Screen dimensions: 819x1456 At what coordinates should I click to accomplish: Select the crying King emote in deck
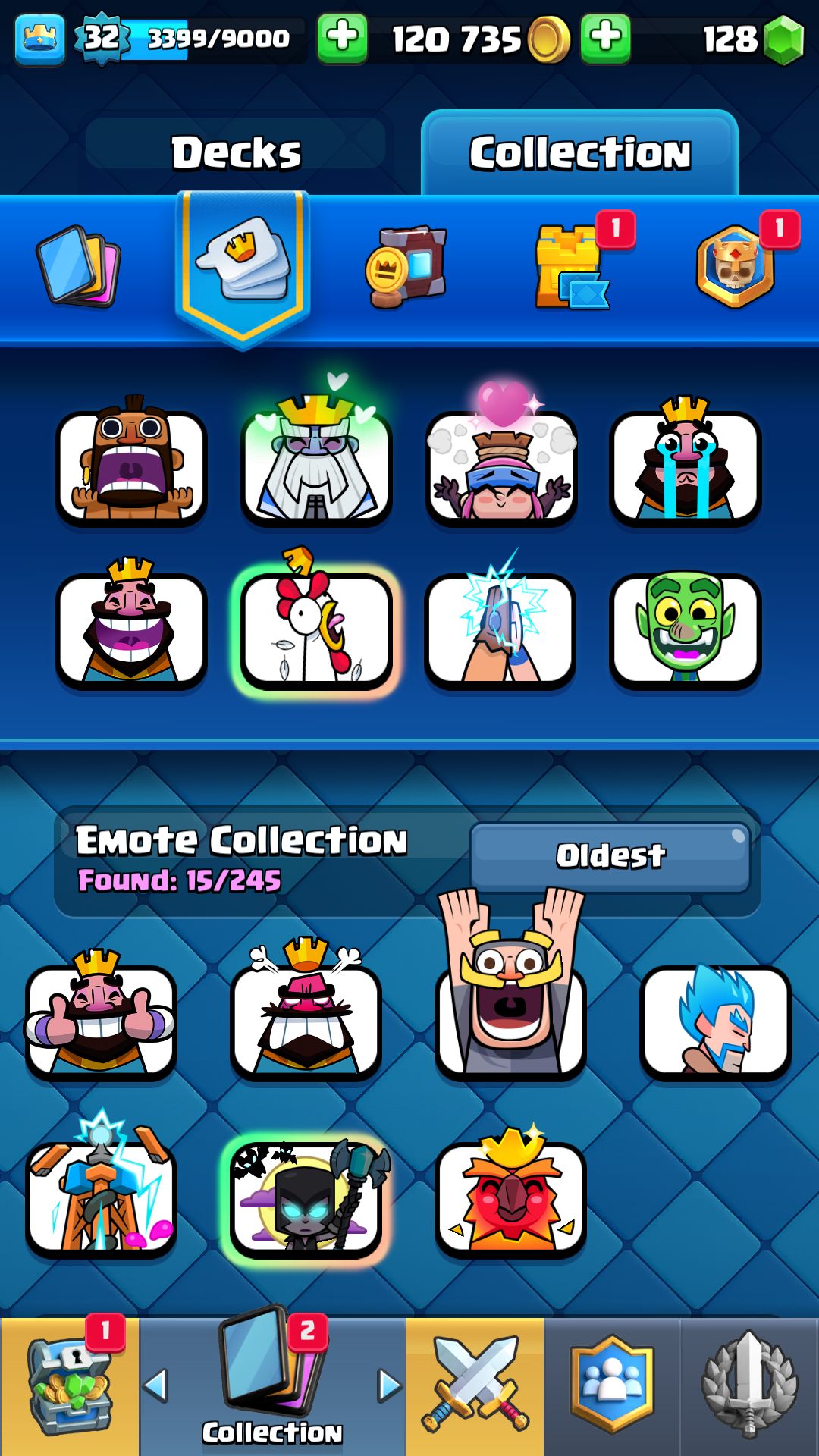pyautogui.click(x=686, y=463)
